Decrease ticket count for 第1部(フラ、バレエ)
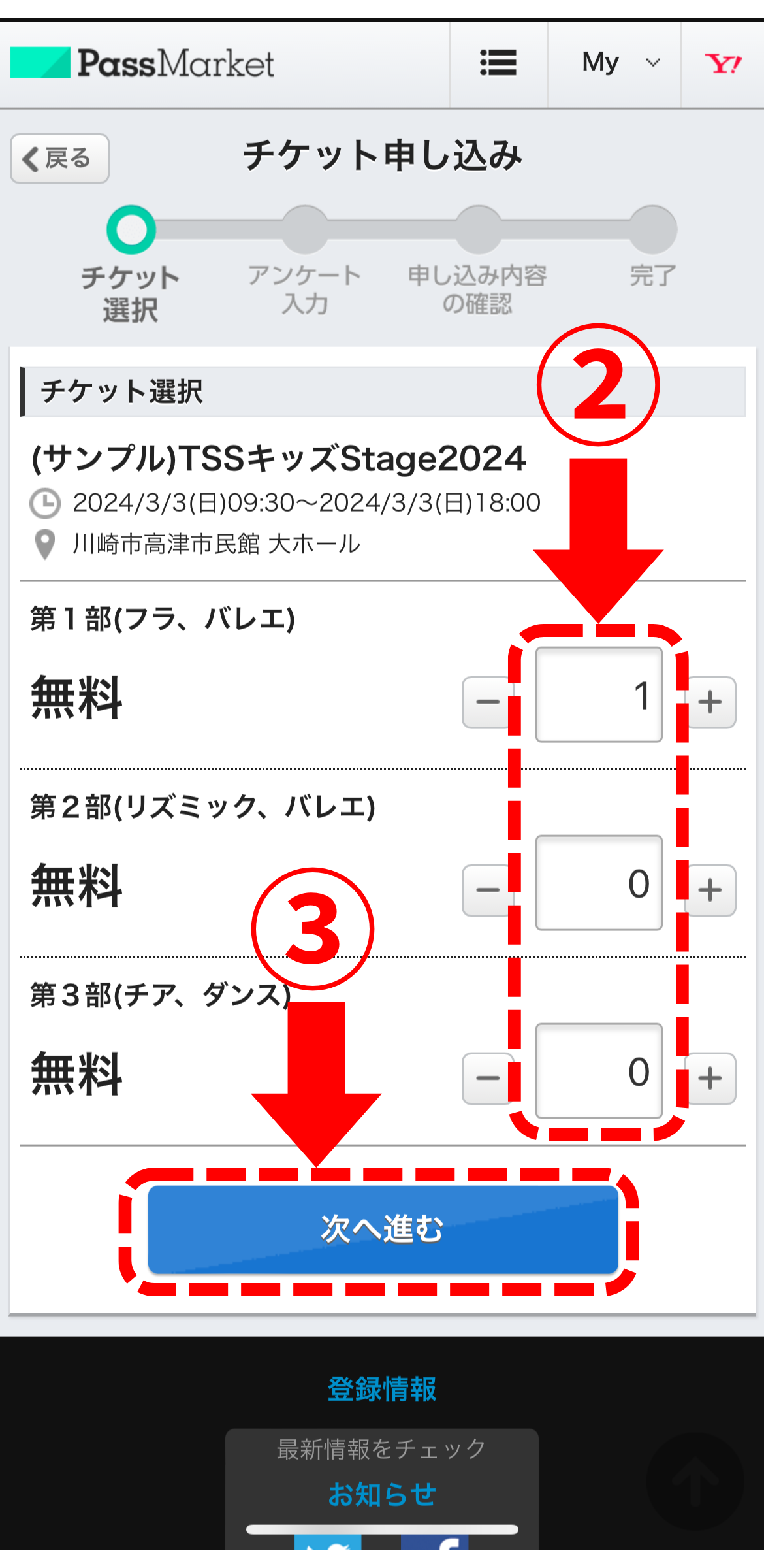Viewport: 764px width, 1568px height. tap(486, 702)
